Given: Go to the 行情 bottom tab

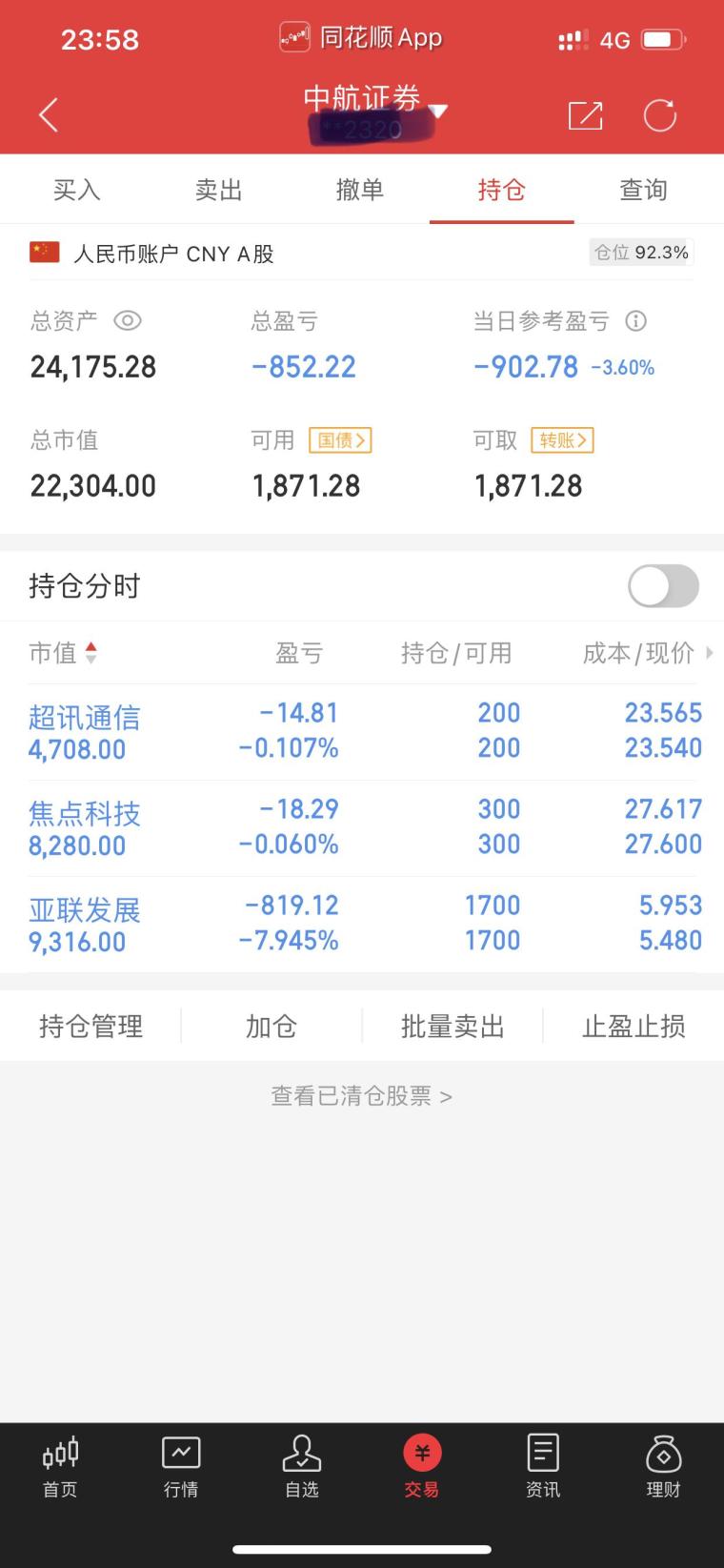Looking at the screenshot, I should (x=181, y=1467).
